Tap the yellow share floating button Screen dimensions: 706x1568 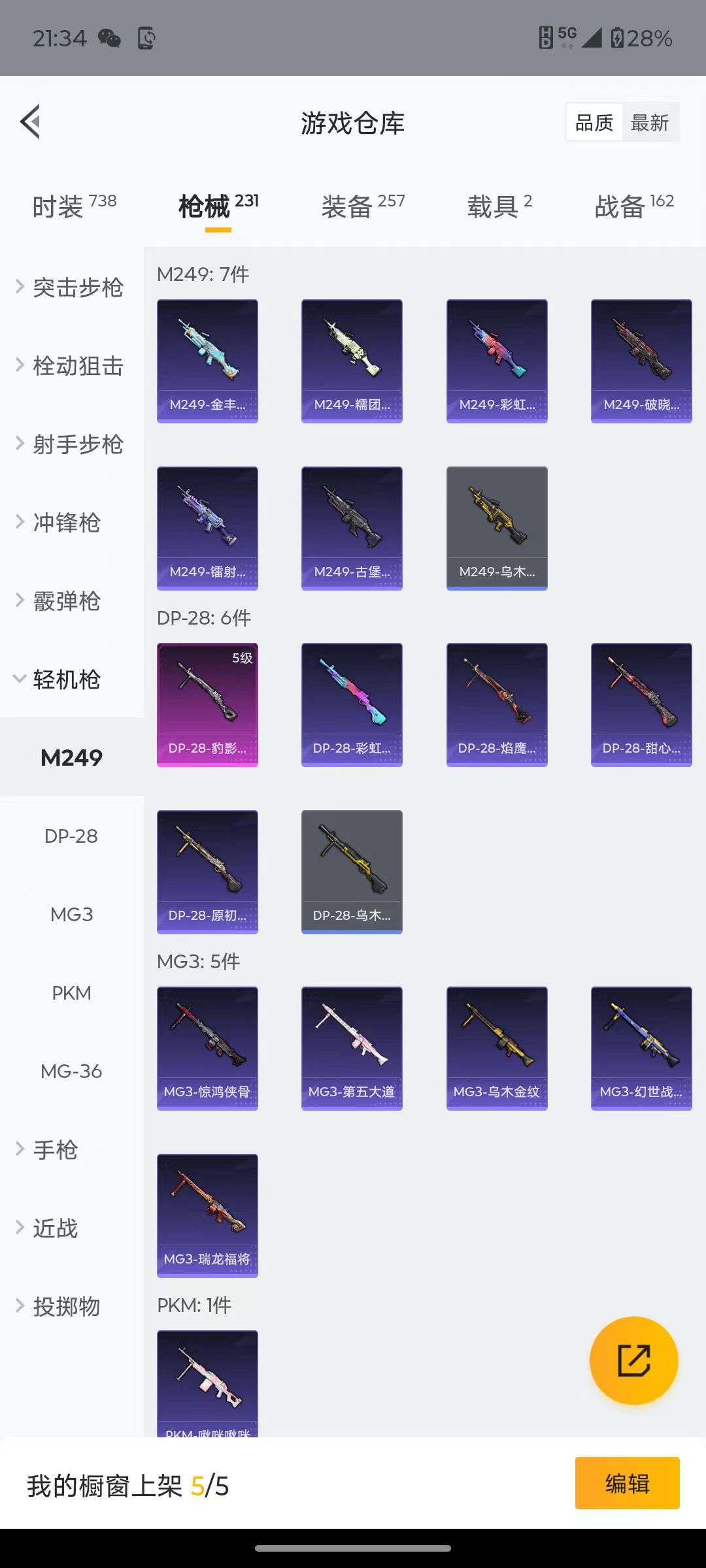(633, 1360)
